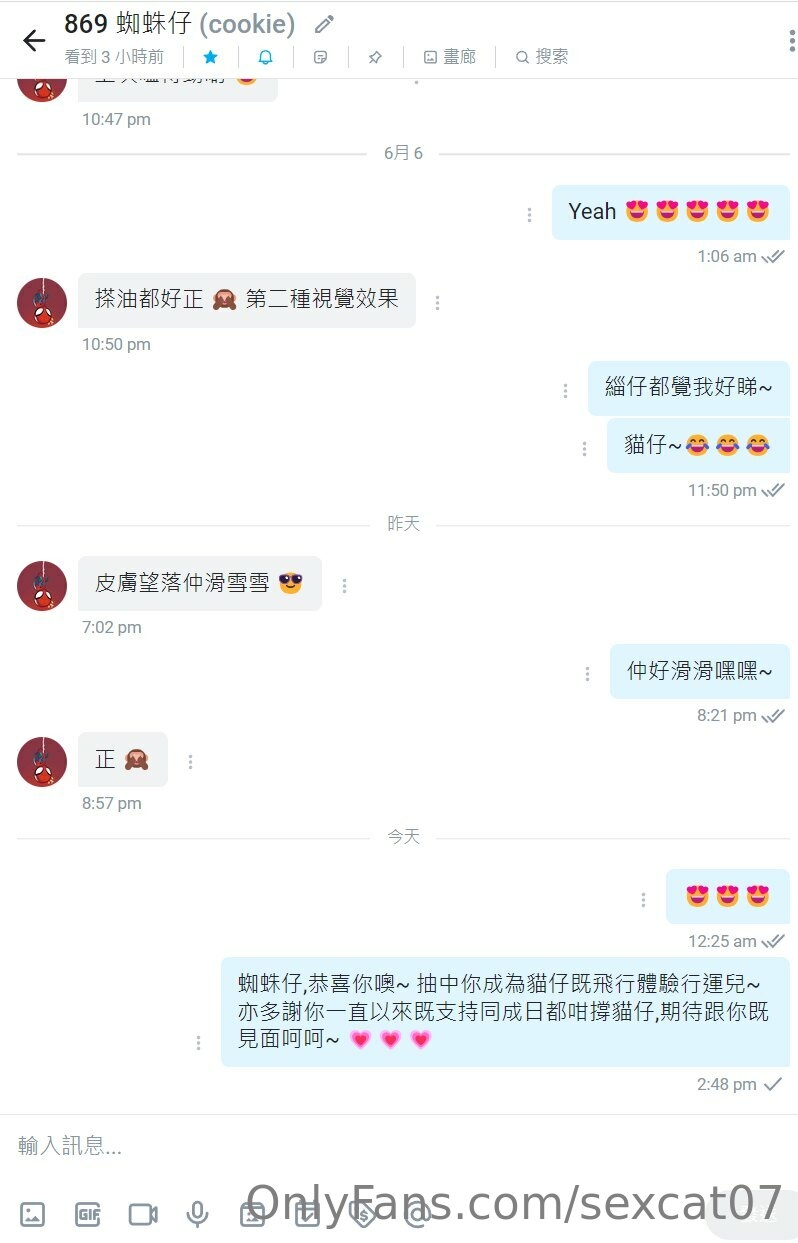Open options for the 蜘蛛仔,恭喜你 message
Screen dimensions: 798x1243
coord(198,1043)
